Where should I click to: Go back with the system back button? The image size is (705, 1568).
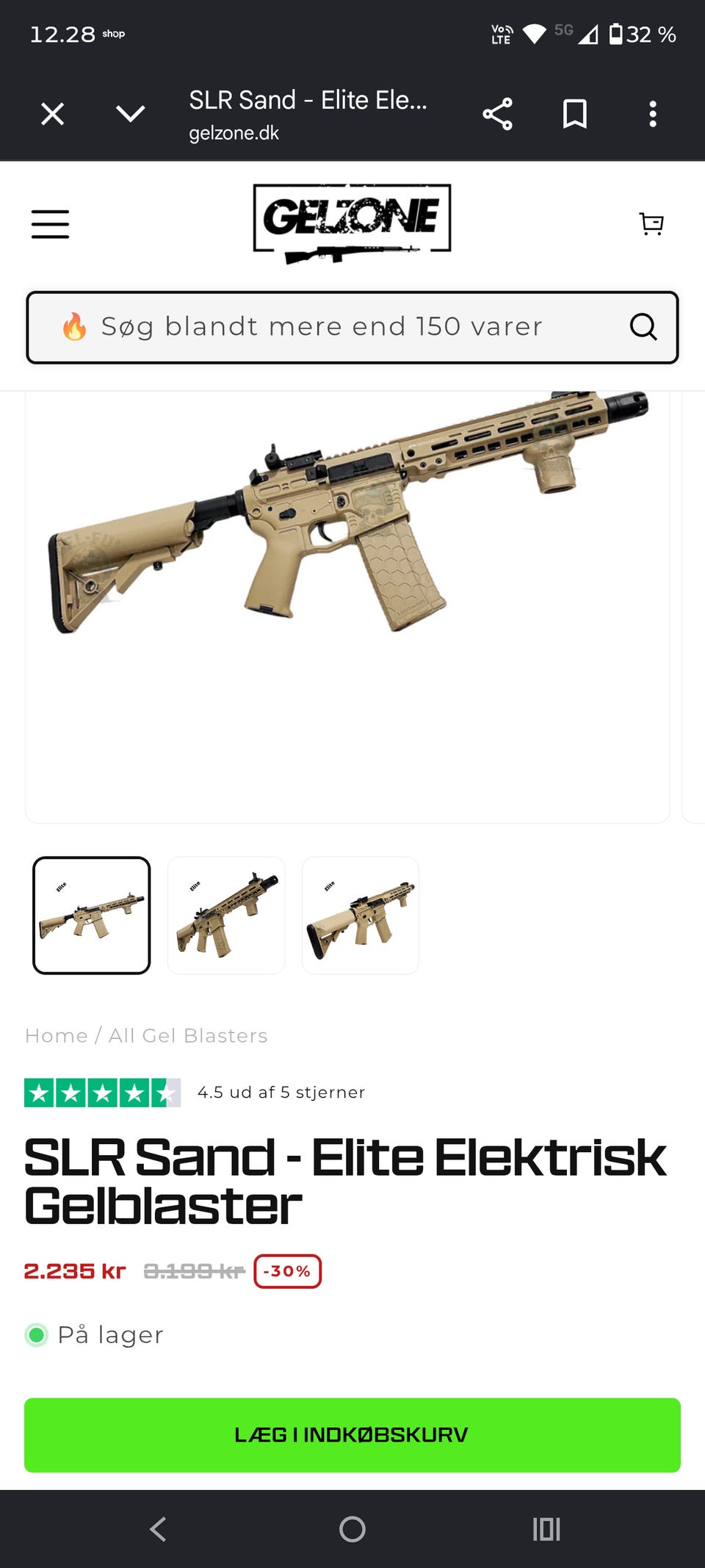click(x=158, y=1529)
